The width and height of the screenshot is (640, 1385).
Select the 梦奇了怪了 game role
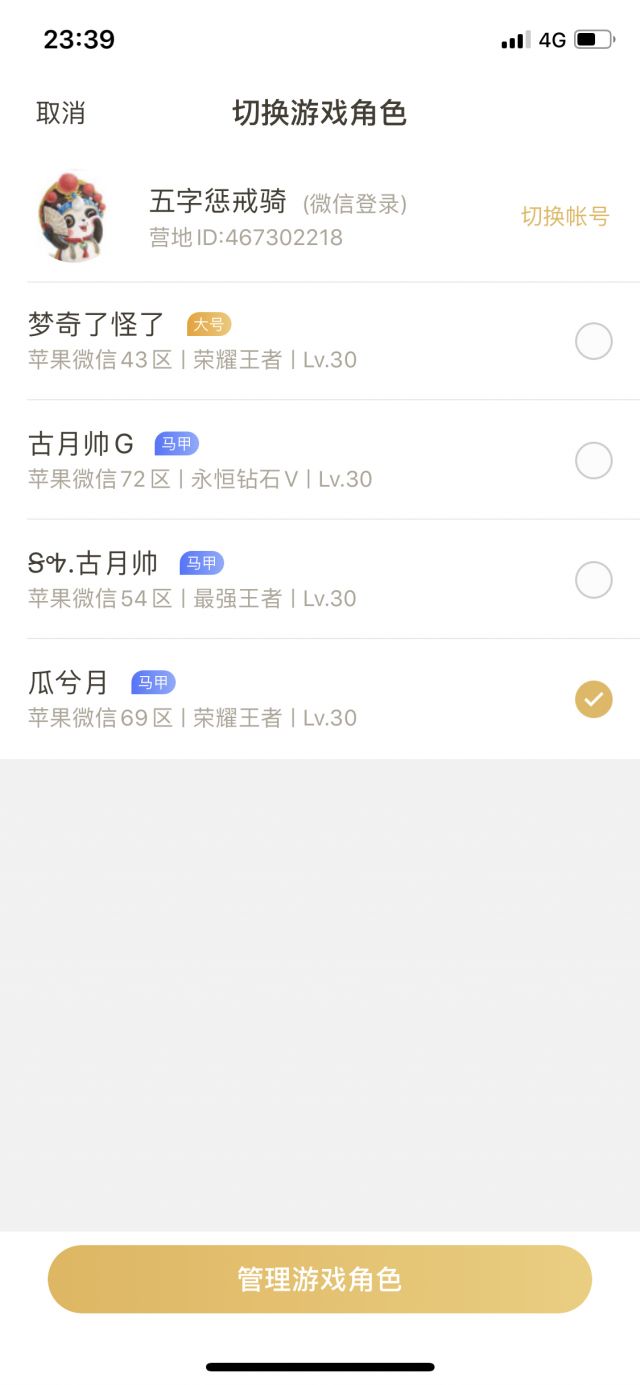click(593, 342)
